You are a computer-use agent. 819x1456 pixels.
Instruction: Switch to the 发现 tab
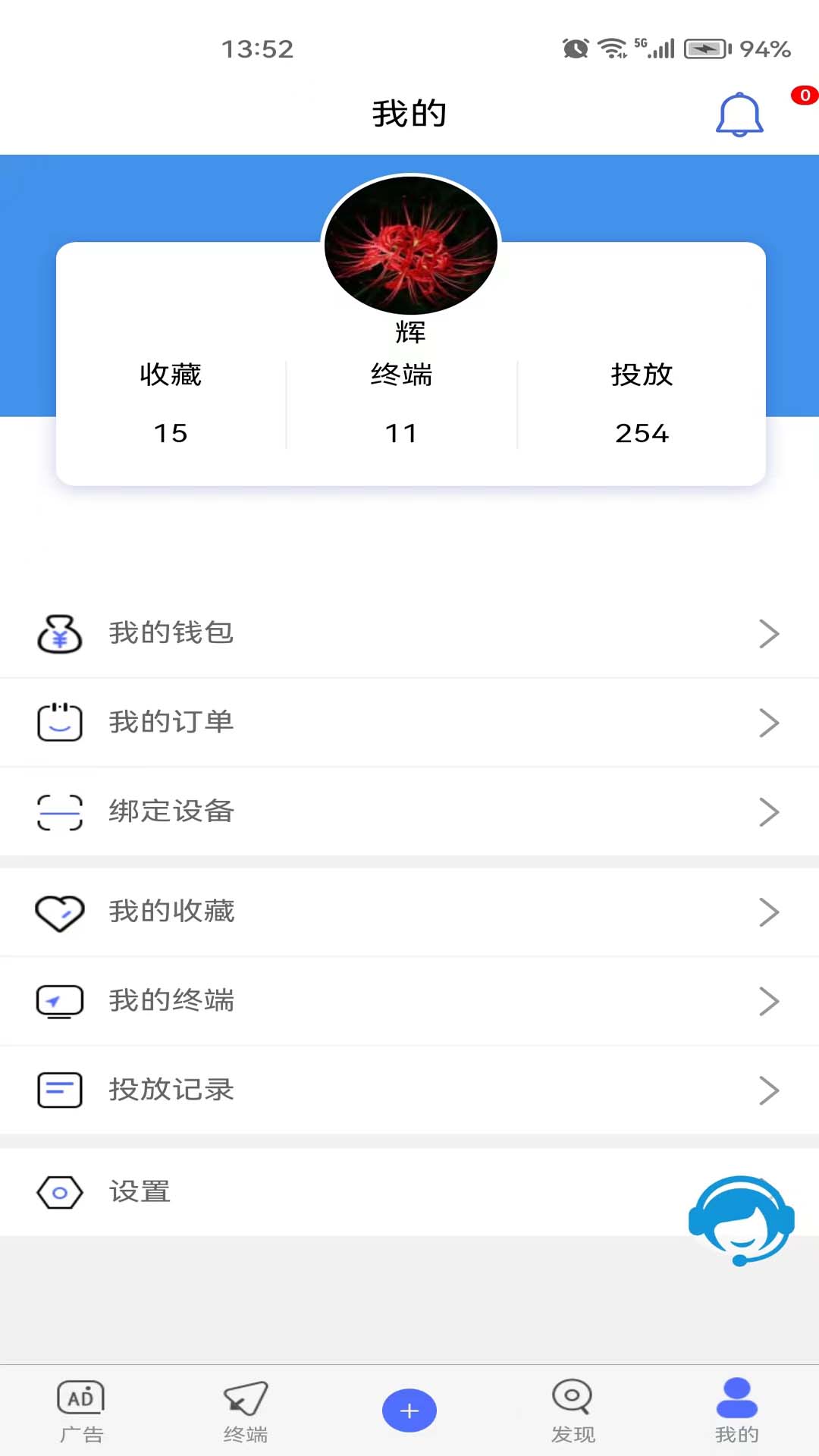[x=573, y=1412]
